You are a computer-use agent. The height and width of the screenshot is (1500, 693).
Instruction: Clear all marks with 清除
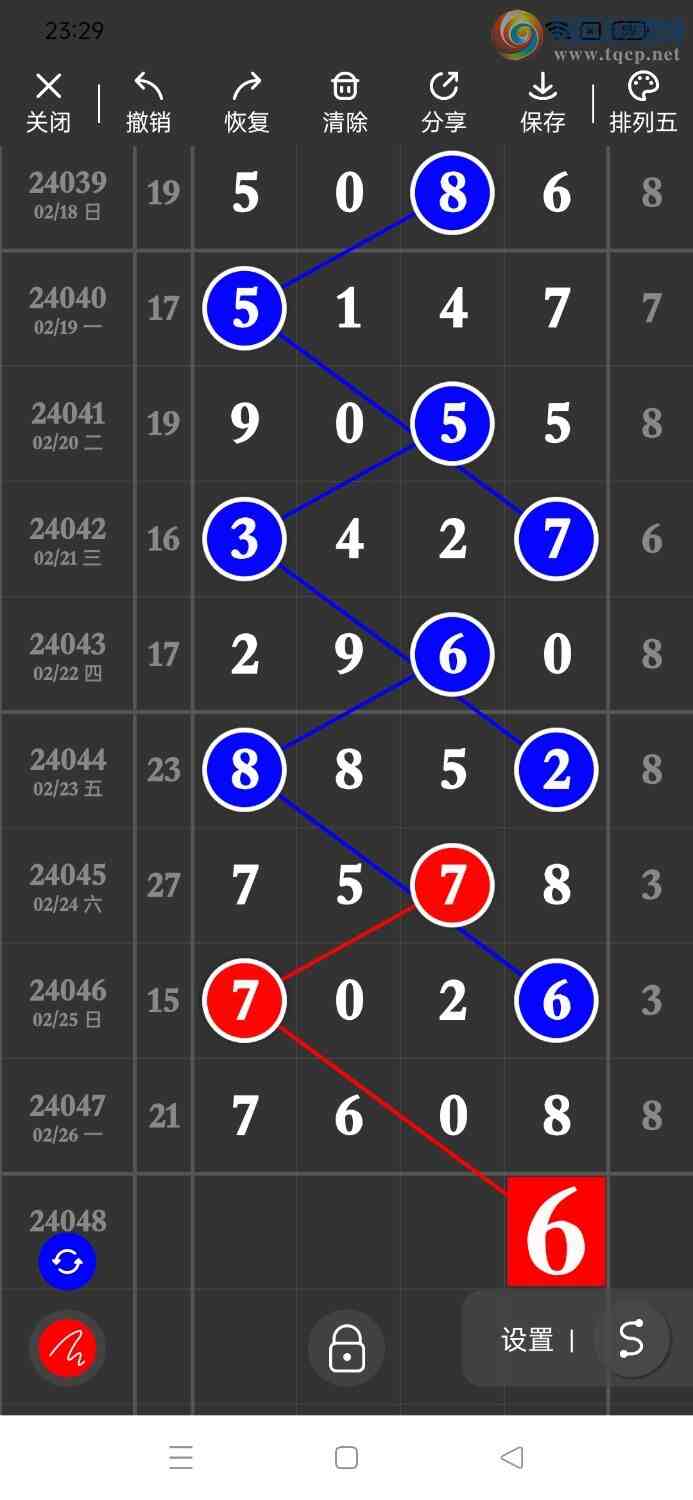345,103
